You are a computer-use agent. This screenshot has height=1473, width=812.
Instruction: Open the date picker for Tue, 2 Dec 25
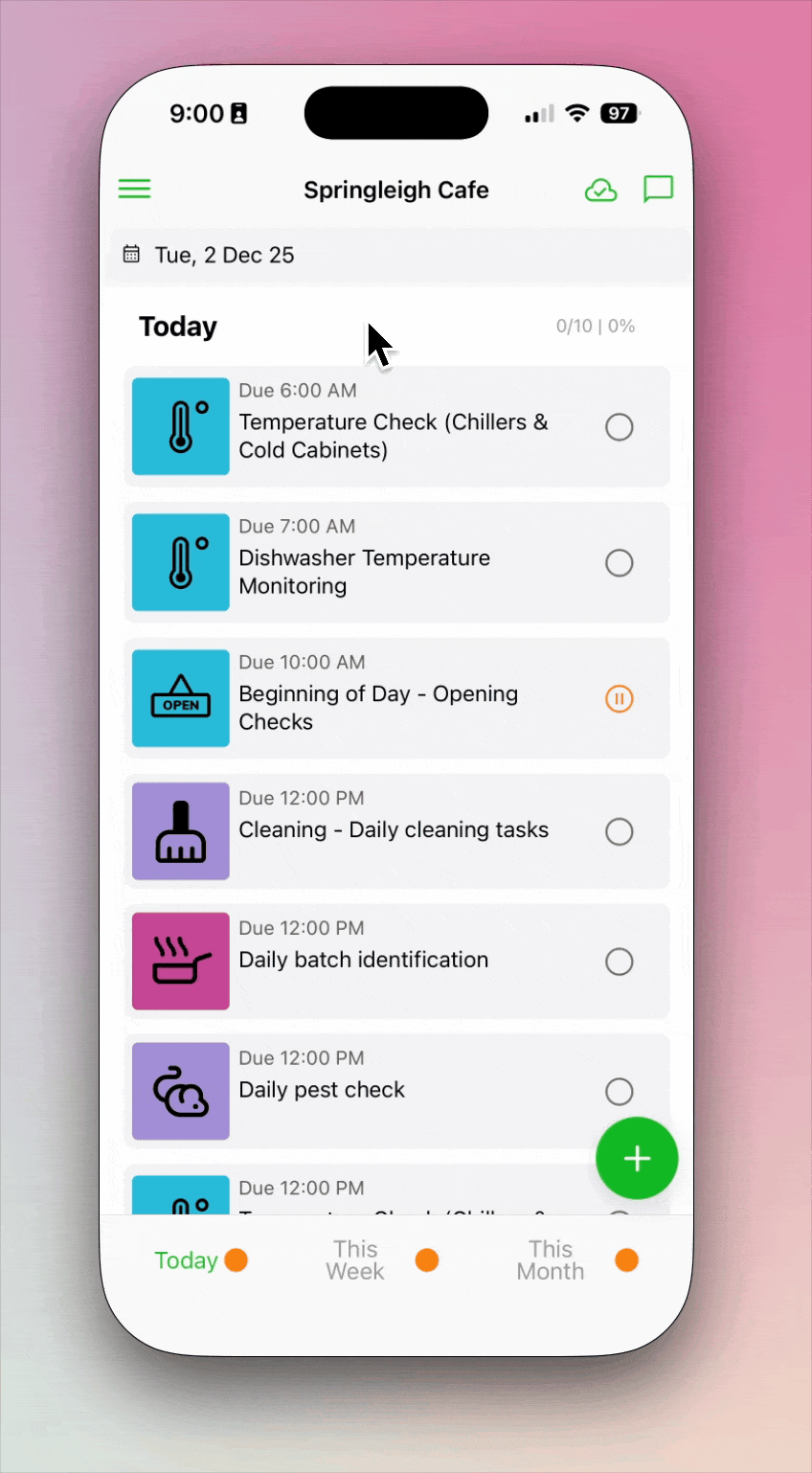tap(224, 255)
